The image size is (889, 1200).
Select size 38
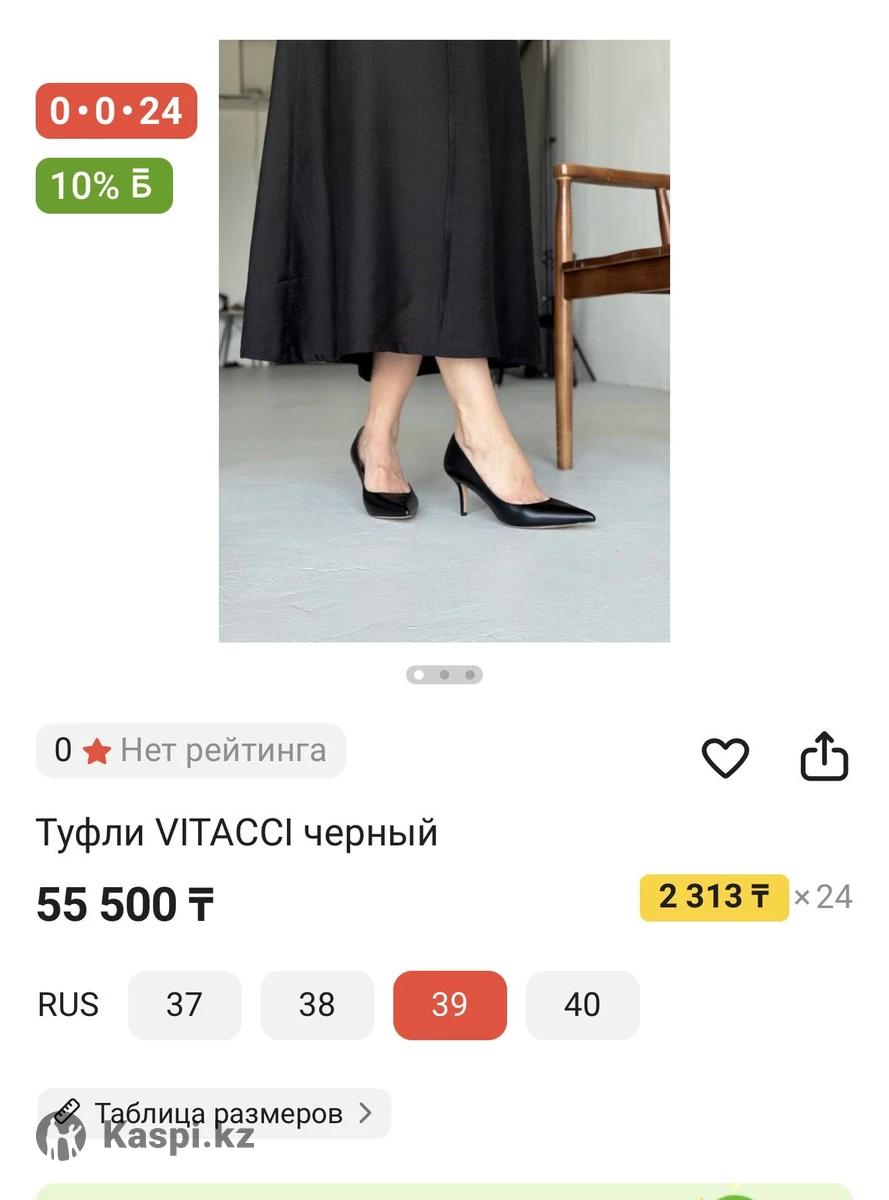pos(317,1004)
